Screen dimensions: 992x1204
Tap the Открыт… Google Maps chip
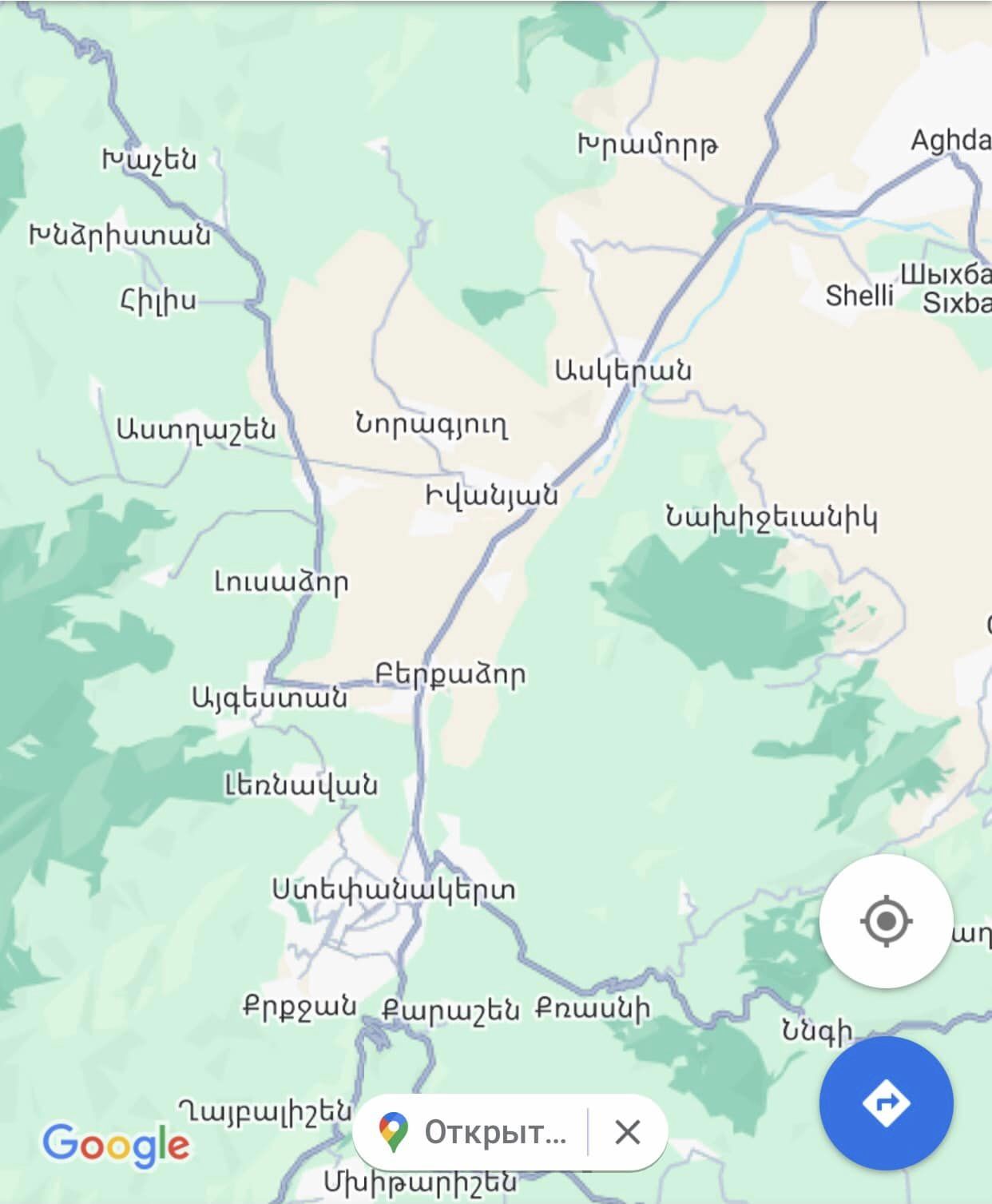473,1132
